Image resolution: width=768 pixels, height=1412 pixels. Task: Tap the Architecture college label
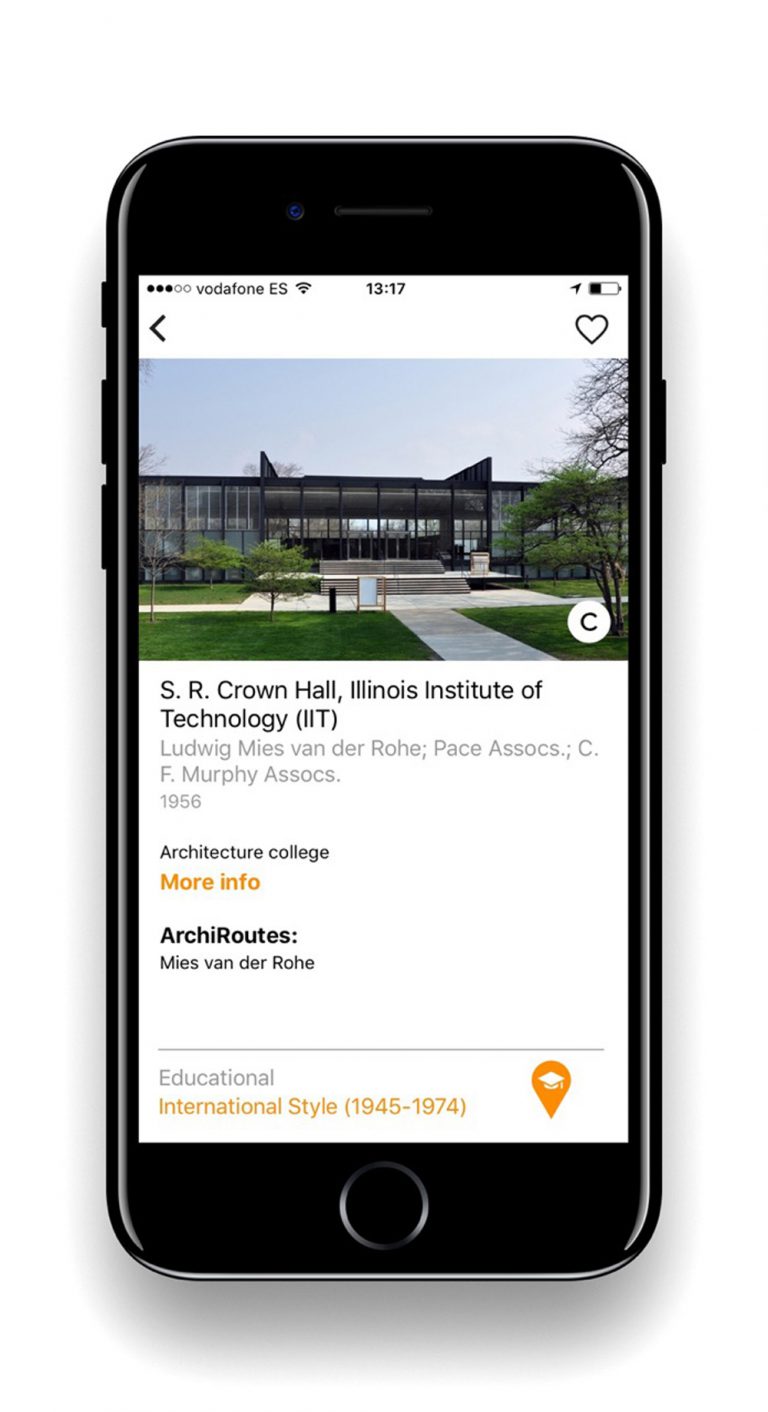(x=244, y=852)
